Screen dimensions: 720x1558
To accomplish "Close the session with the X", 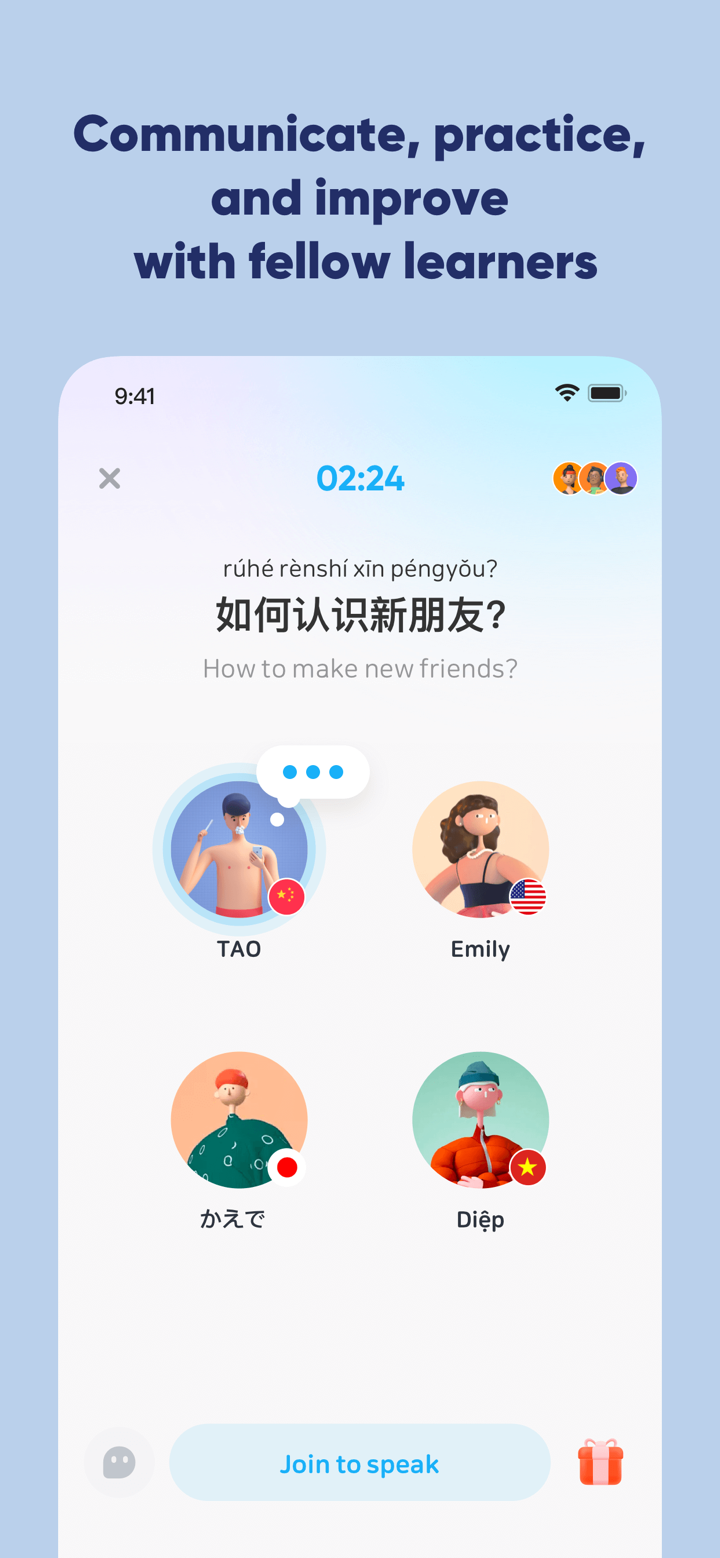I will 109,478.
